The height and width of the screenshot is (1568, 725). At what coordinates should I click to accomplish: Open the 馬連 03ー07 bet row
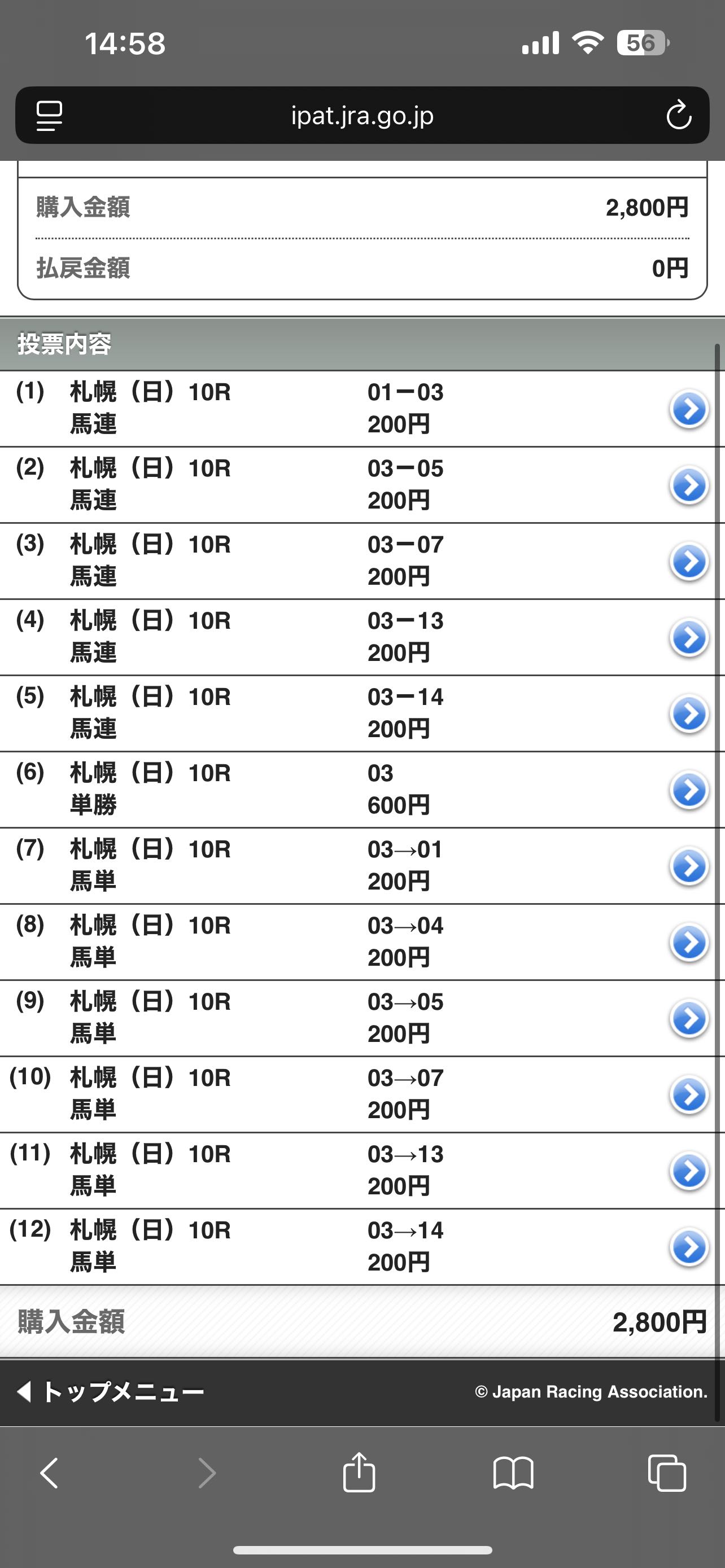pyautogui.click(x=688, y=562)
